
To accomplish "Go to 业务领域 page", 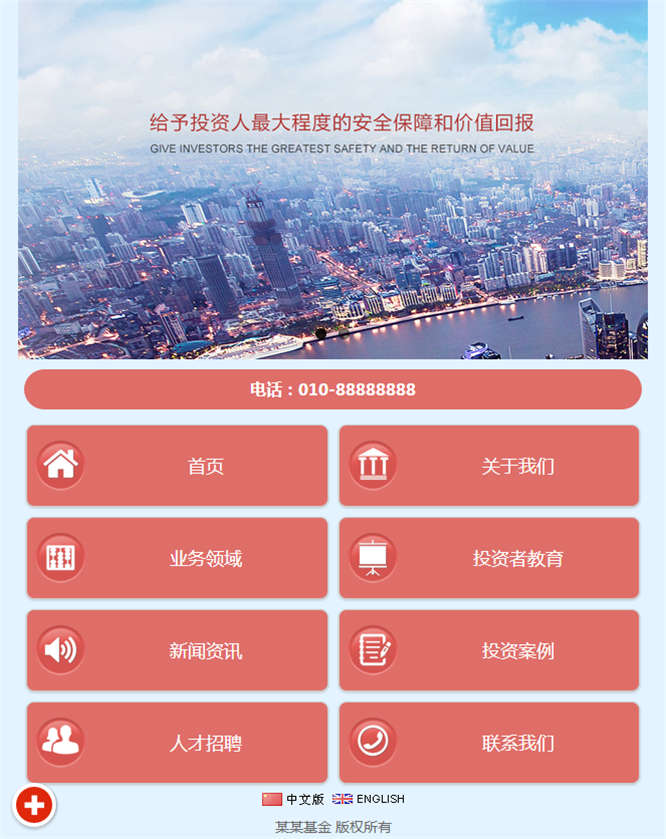I will tap(177, 558).
